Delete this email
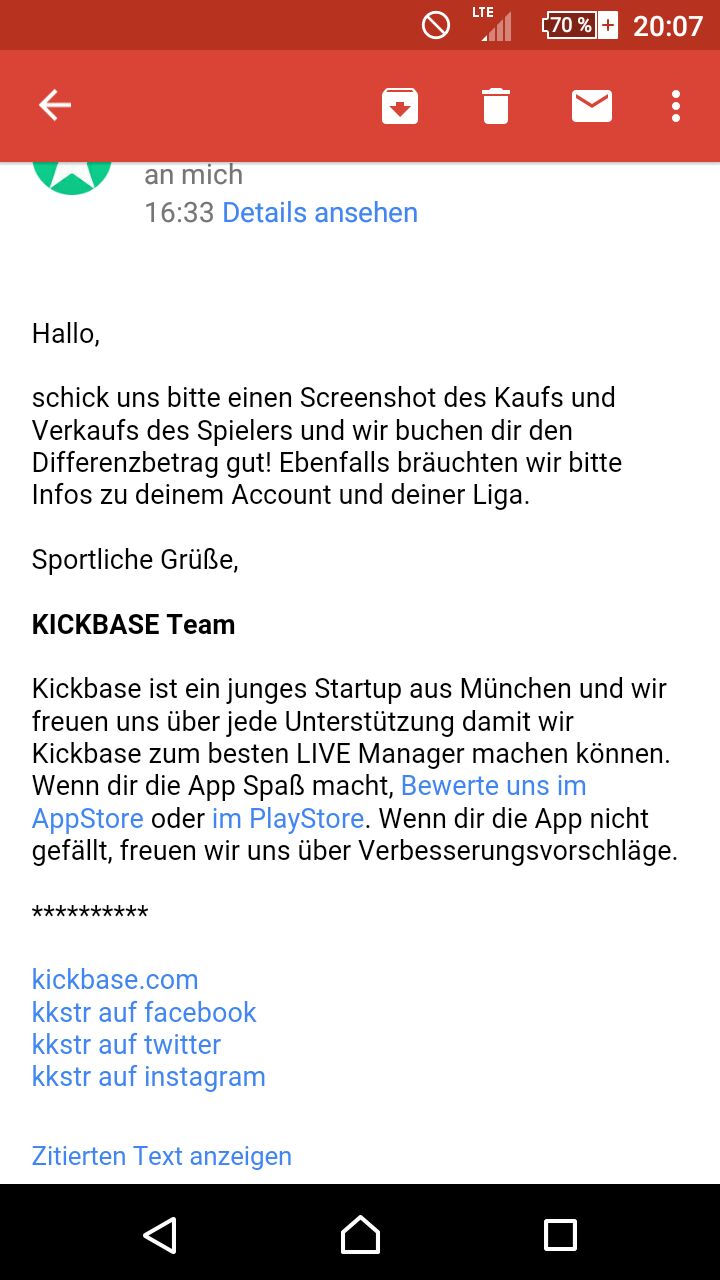Screen dimensions: 720x1280 [496, 106]
